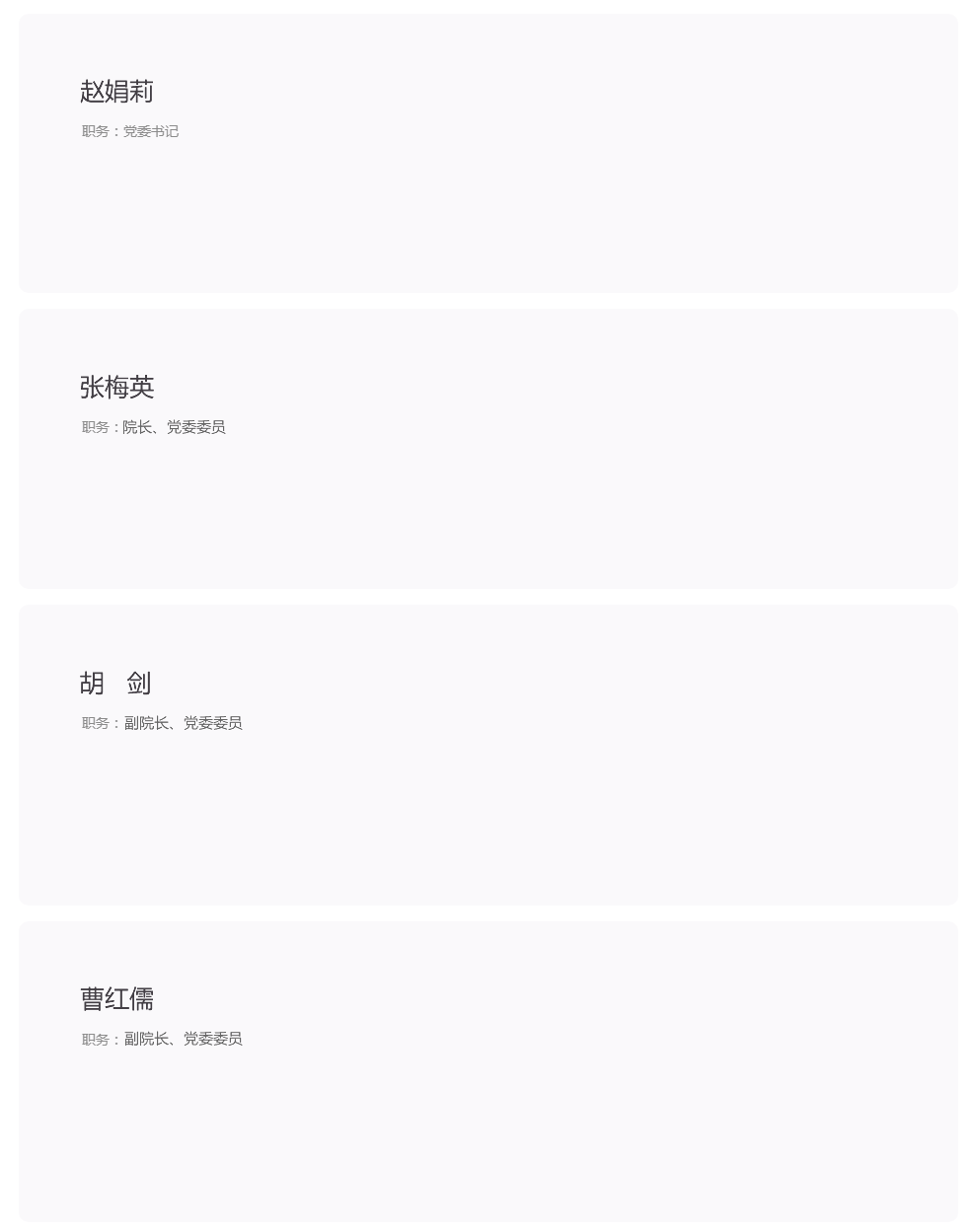This screenshot has height=1232, width=976.
Task: View the card for 胡 剑
Action: (488, 755)
